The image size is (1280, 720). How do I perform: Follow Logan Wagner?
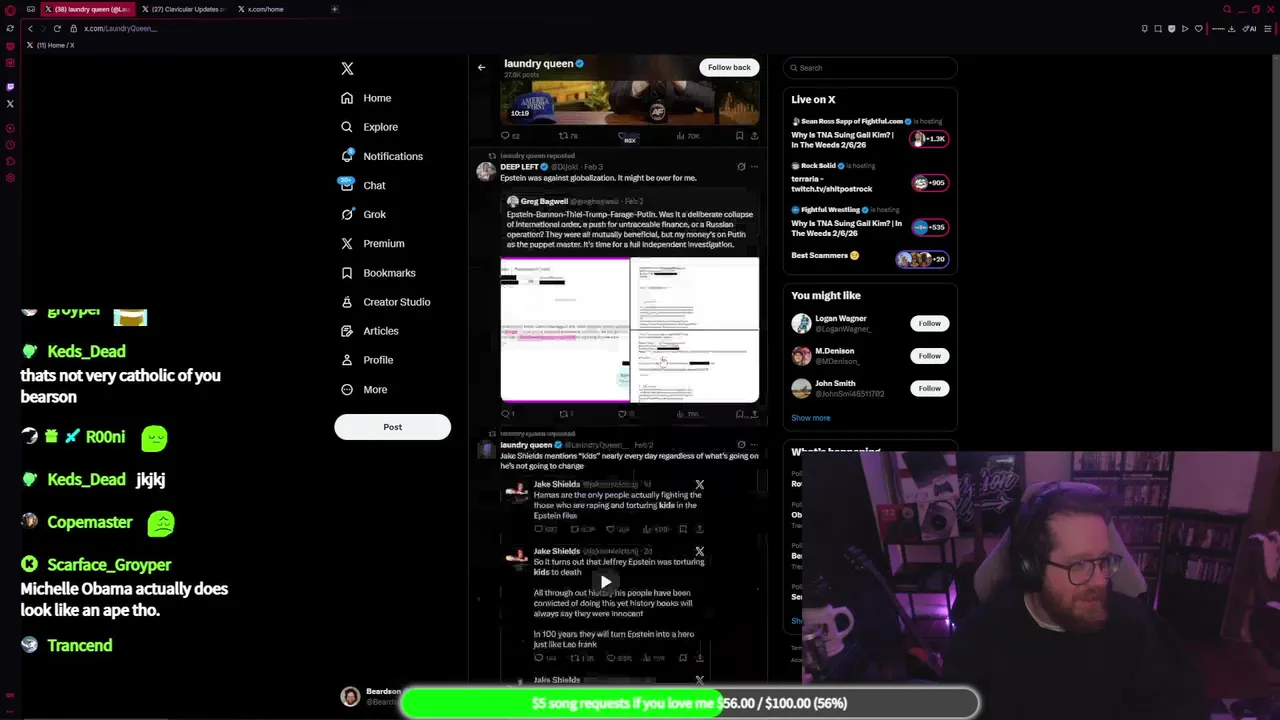(x=929, y=323)
